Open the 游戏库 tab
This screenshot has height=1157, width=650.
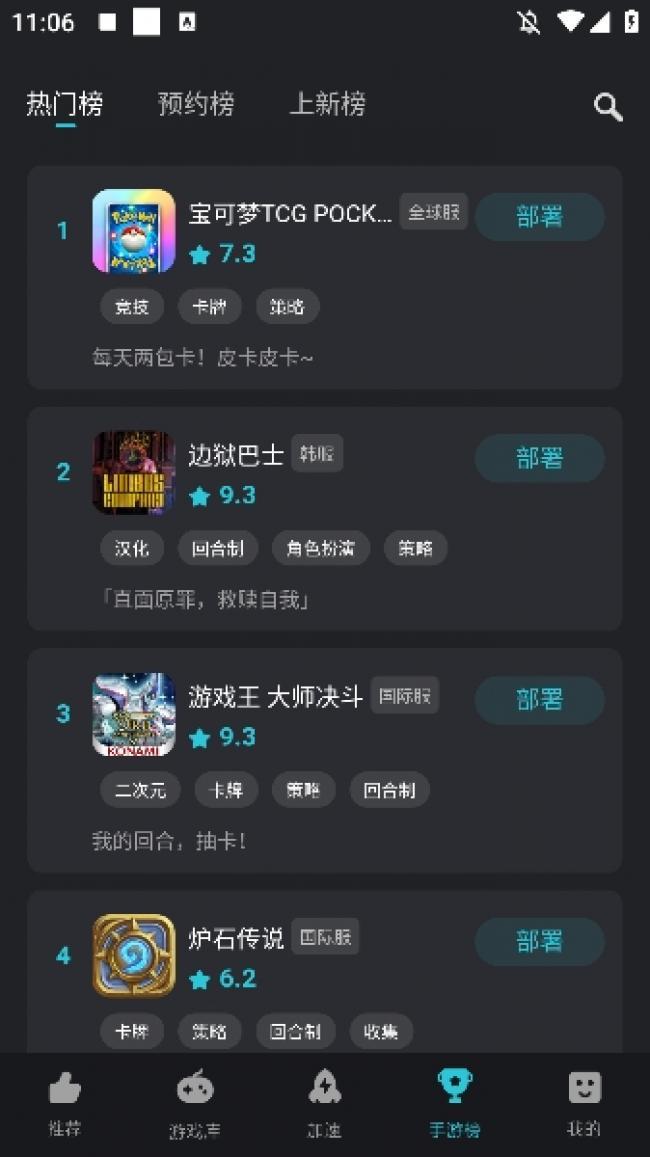coord(195,1102)
